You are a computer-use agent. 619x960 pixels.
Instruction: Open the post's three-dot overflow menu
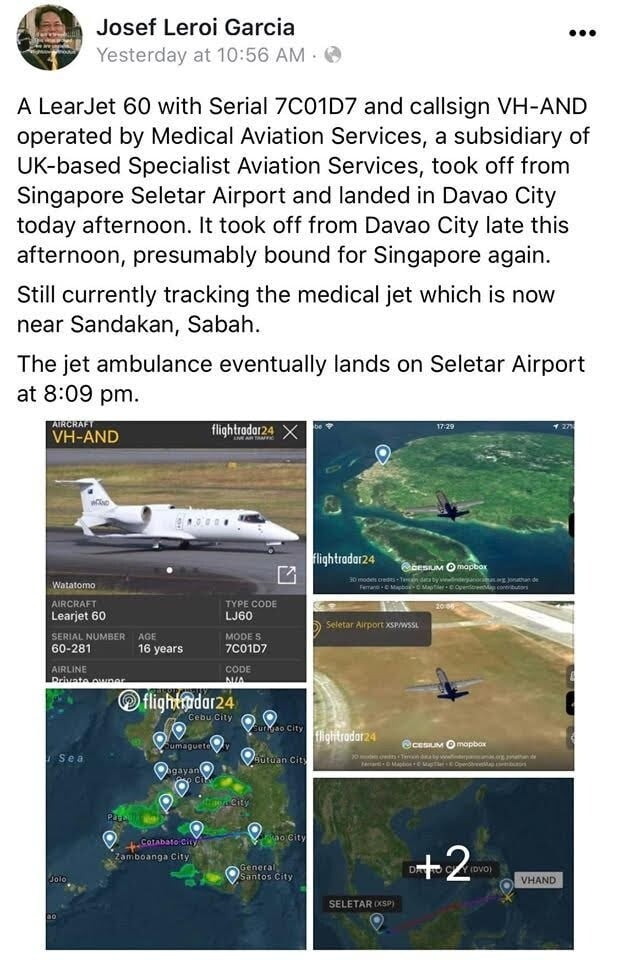(x=581, y=32)
